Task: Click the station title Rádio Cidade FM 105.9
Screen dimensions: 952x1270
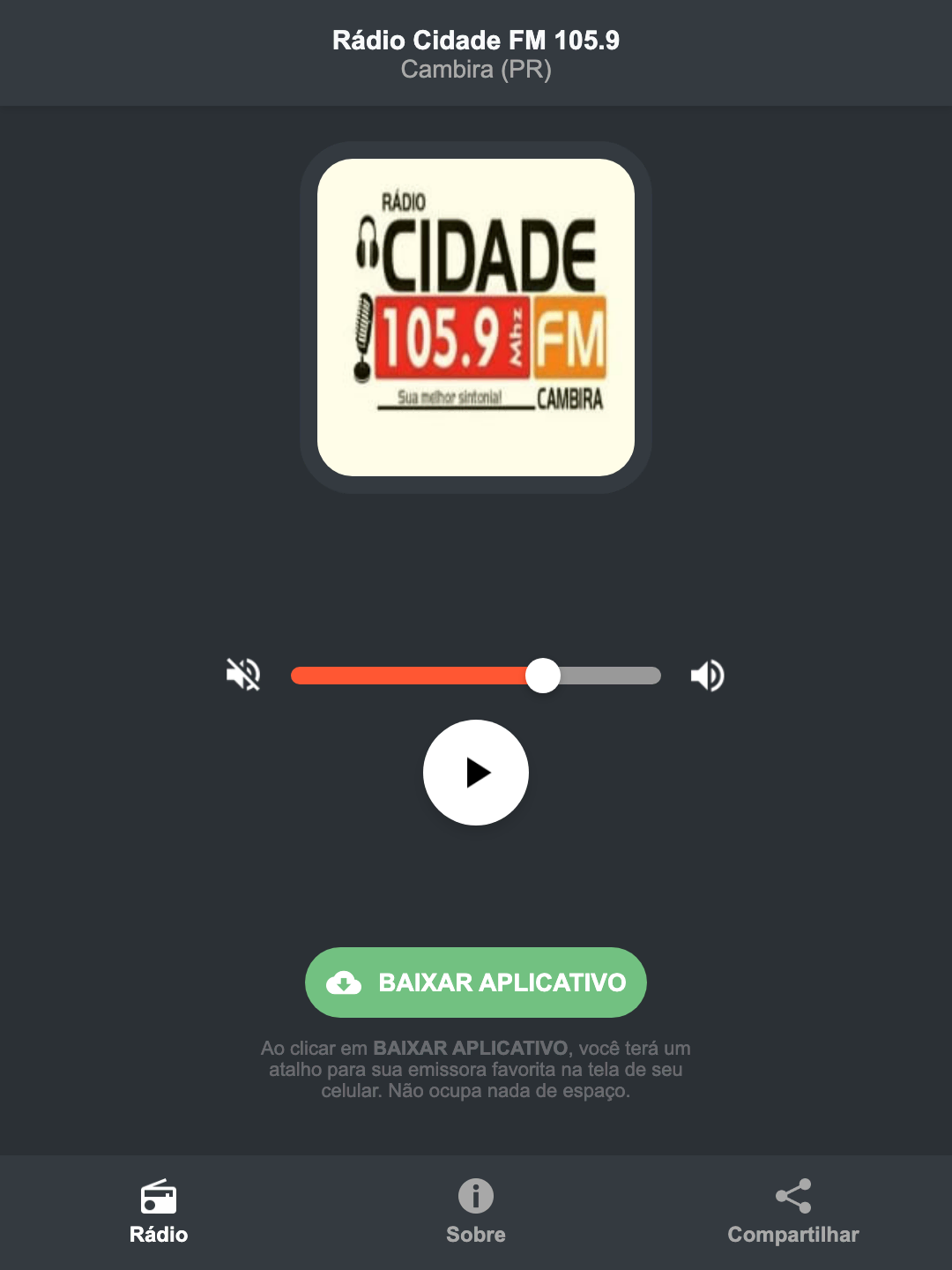Action: pos(475,41)
